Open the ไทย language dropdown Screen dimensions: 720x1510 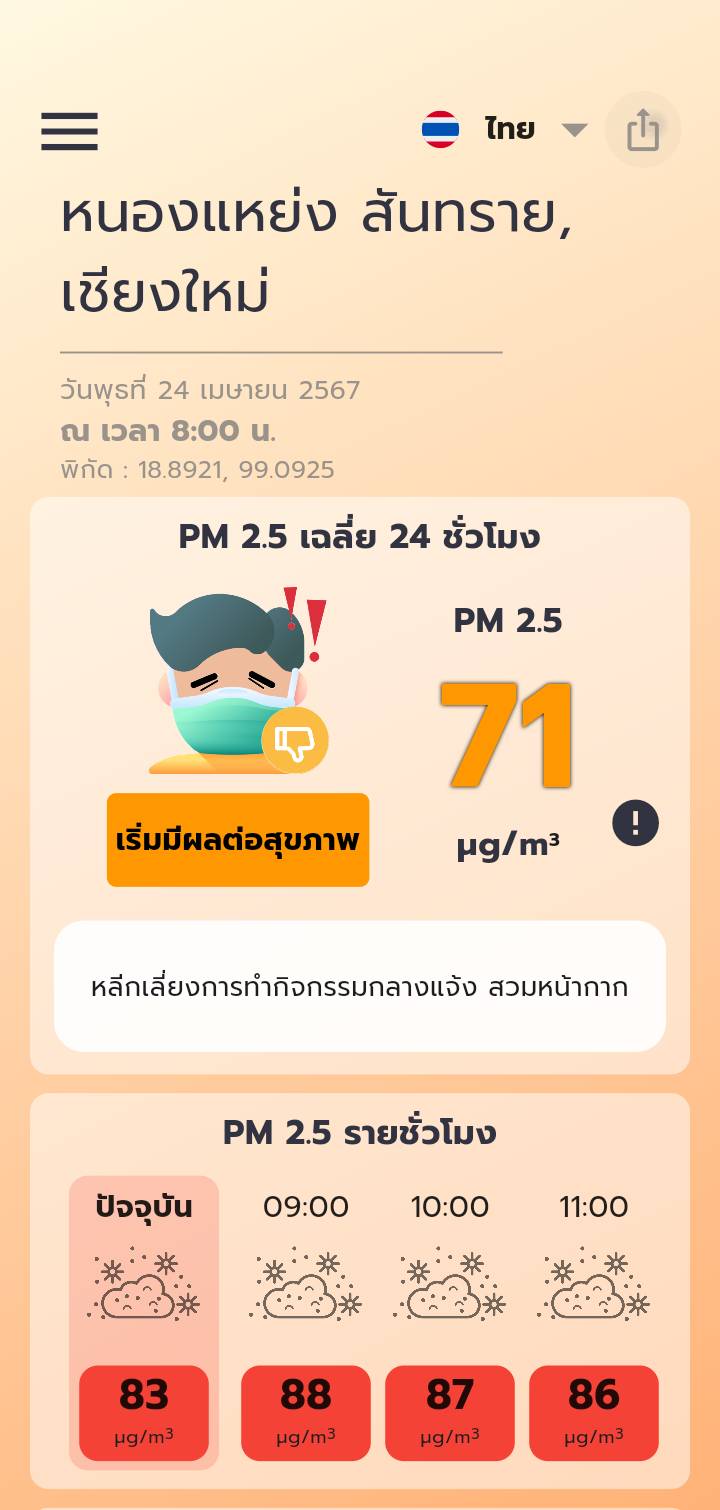point(504,130)
